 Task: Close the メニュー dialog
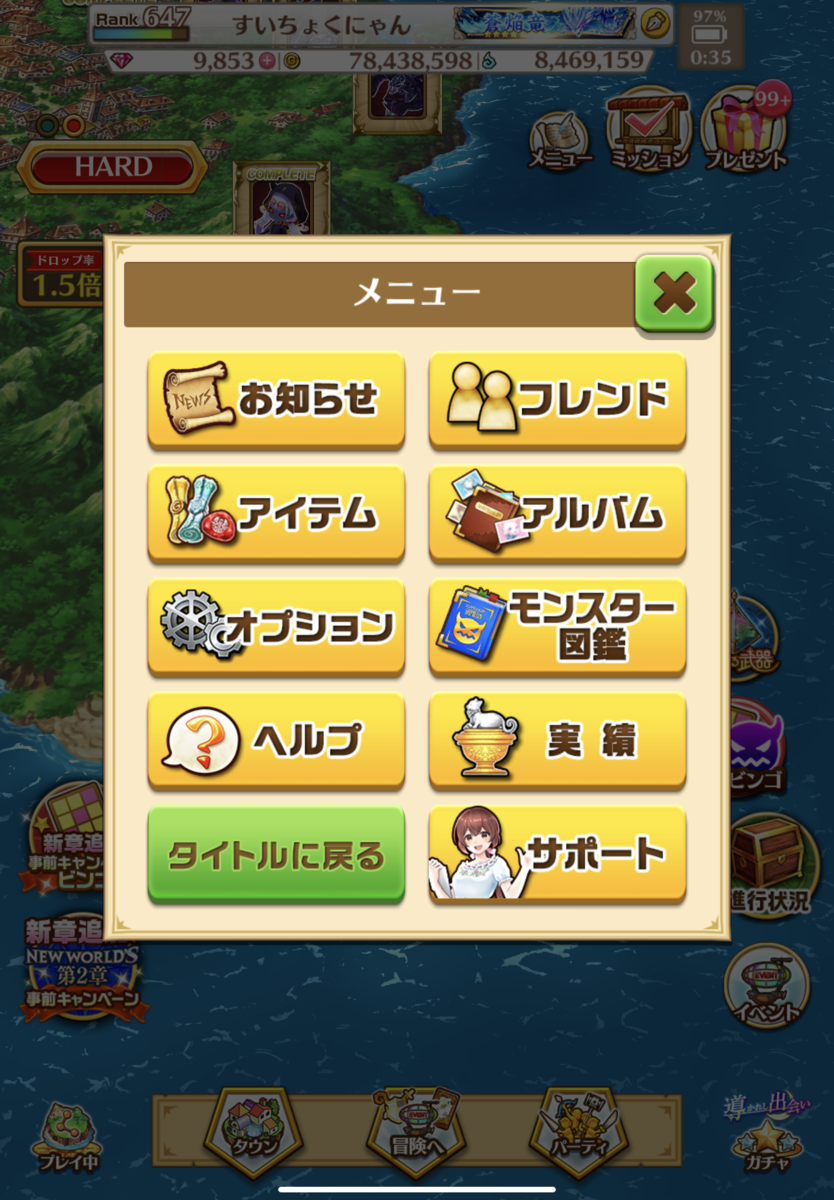click(674, 293)
